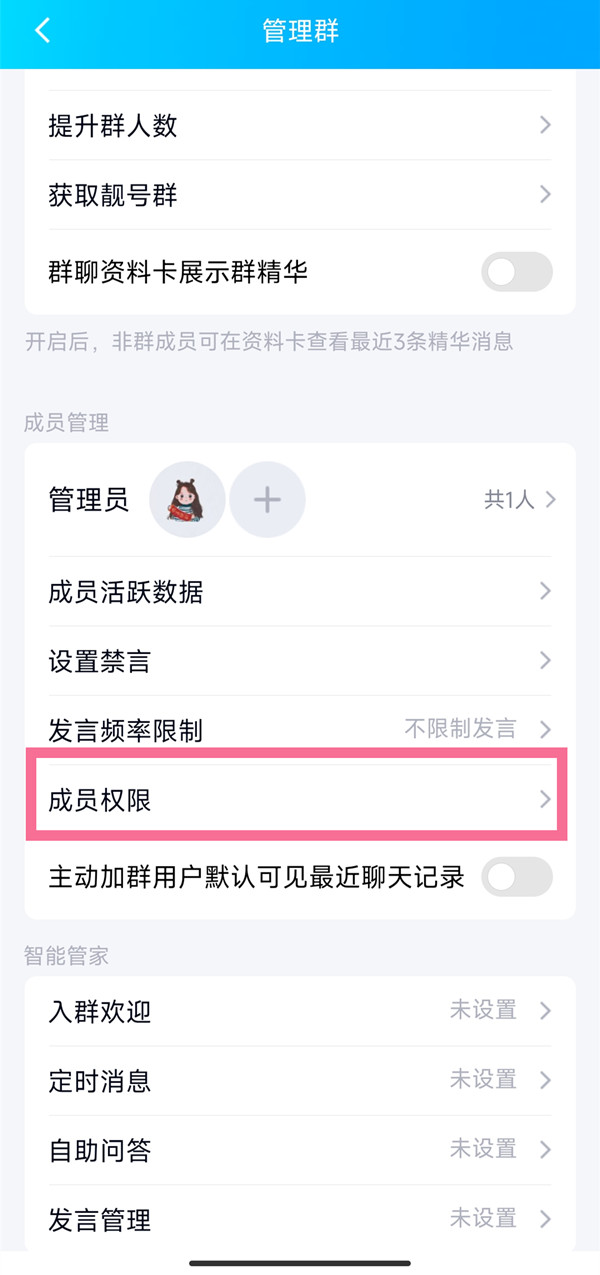Open 自助问答 setup
The height and width of the screenshot is (1275, 600).
point(300,1150)
